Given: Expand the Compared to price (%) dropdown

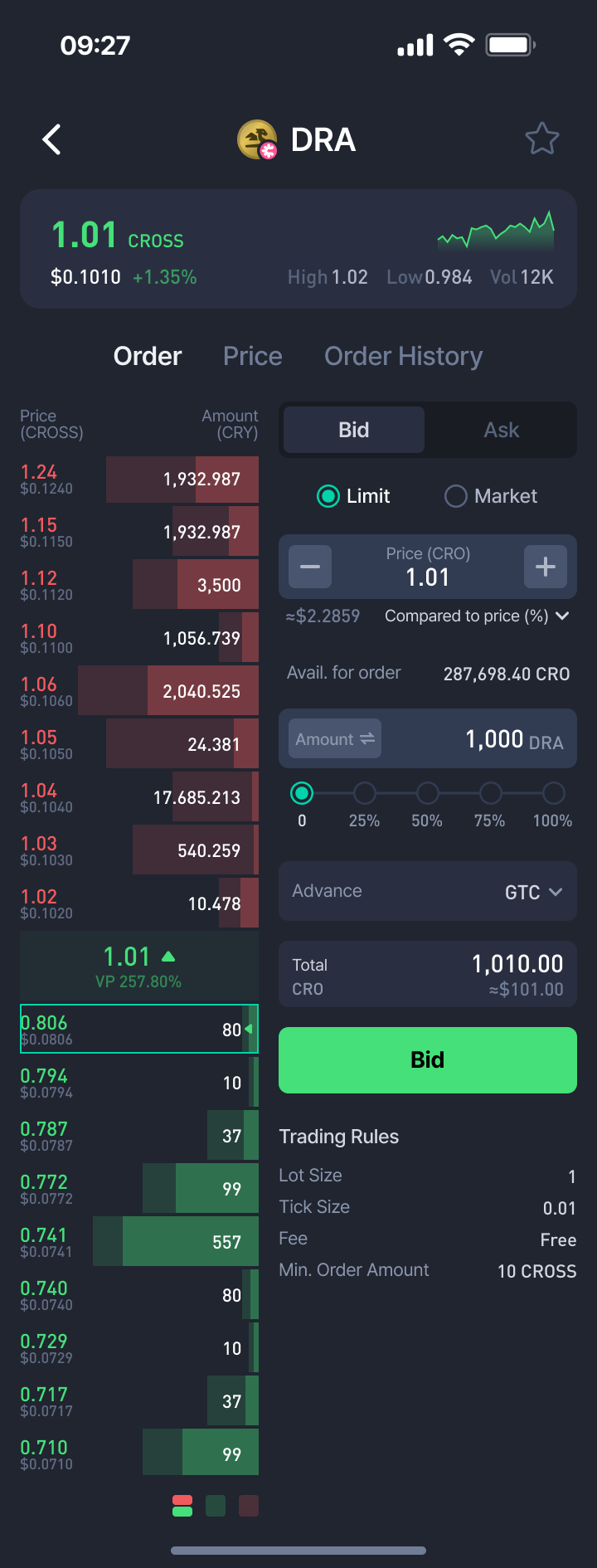Looking at the screenshot, I should tap(477, 616).
